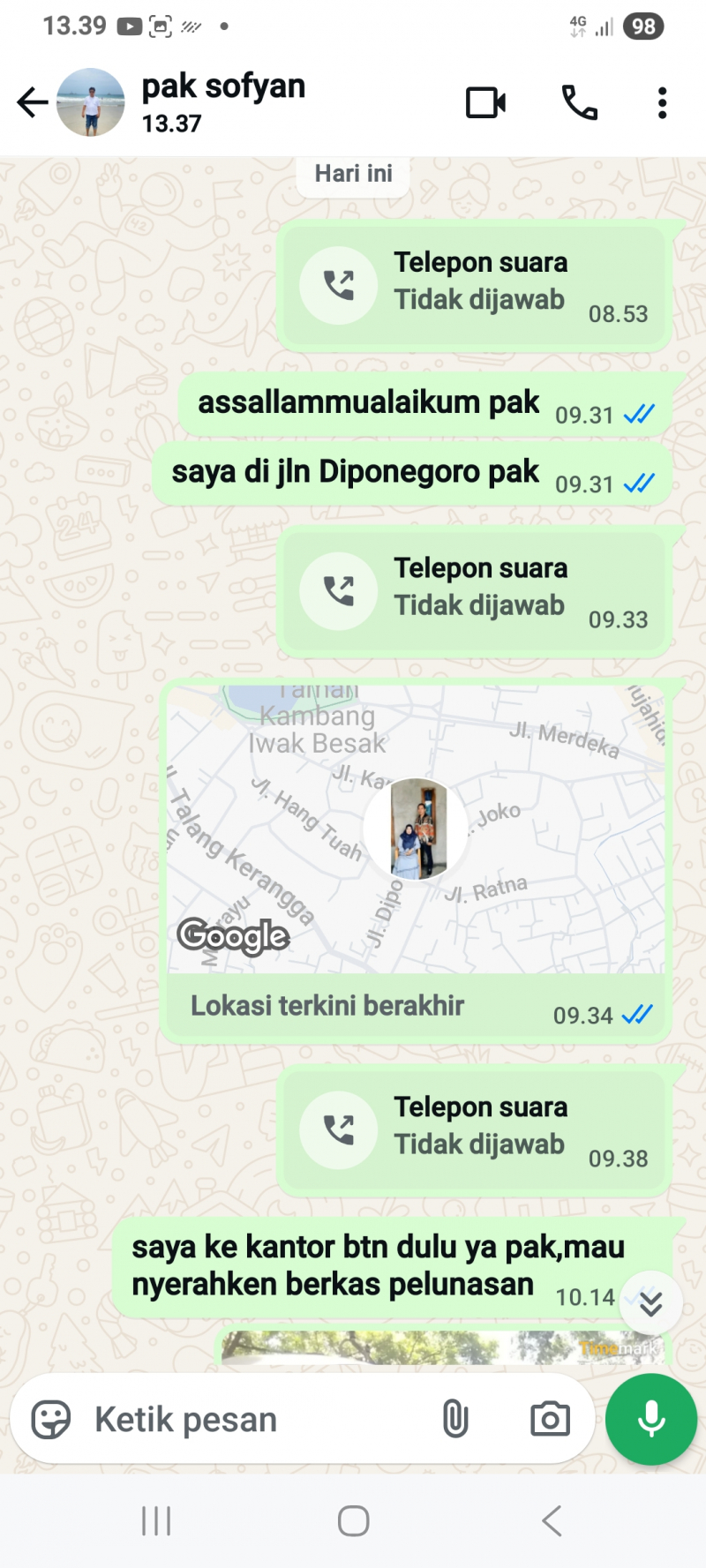Open pak sofyan's profile photo
Image resolution: width=706 pixels, height=1568 pixels.
(x=91, y=102)
